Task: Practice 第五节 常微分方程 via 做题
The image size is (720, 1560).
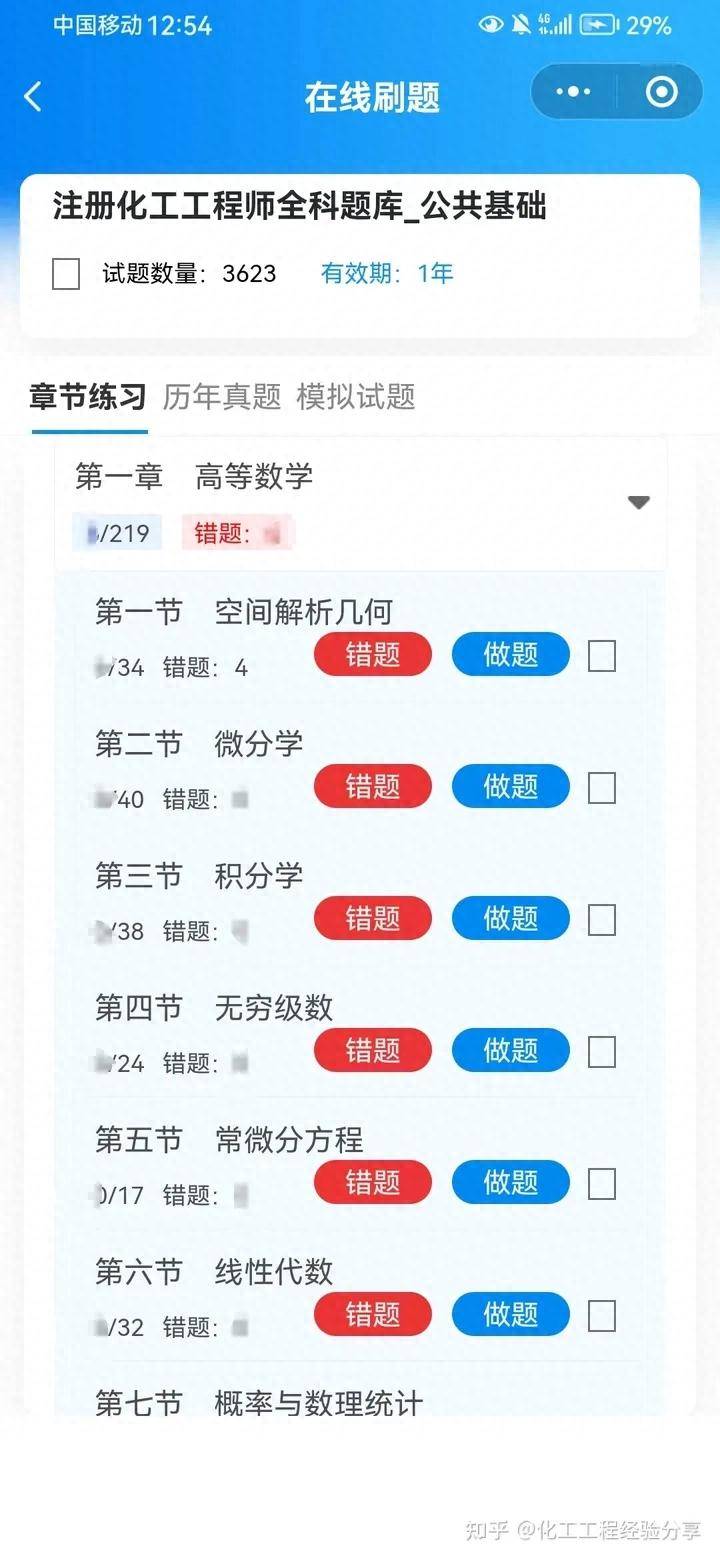Action: [x=510, y=1183]
